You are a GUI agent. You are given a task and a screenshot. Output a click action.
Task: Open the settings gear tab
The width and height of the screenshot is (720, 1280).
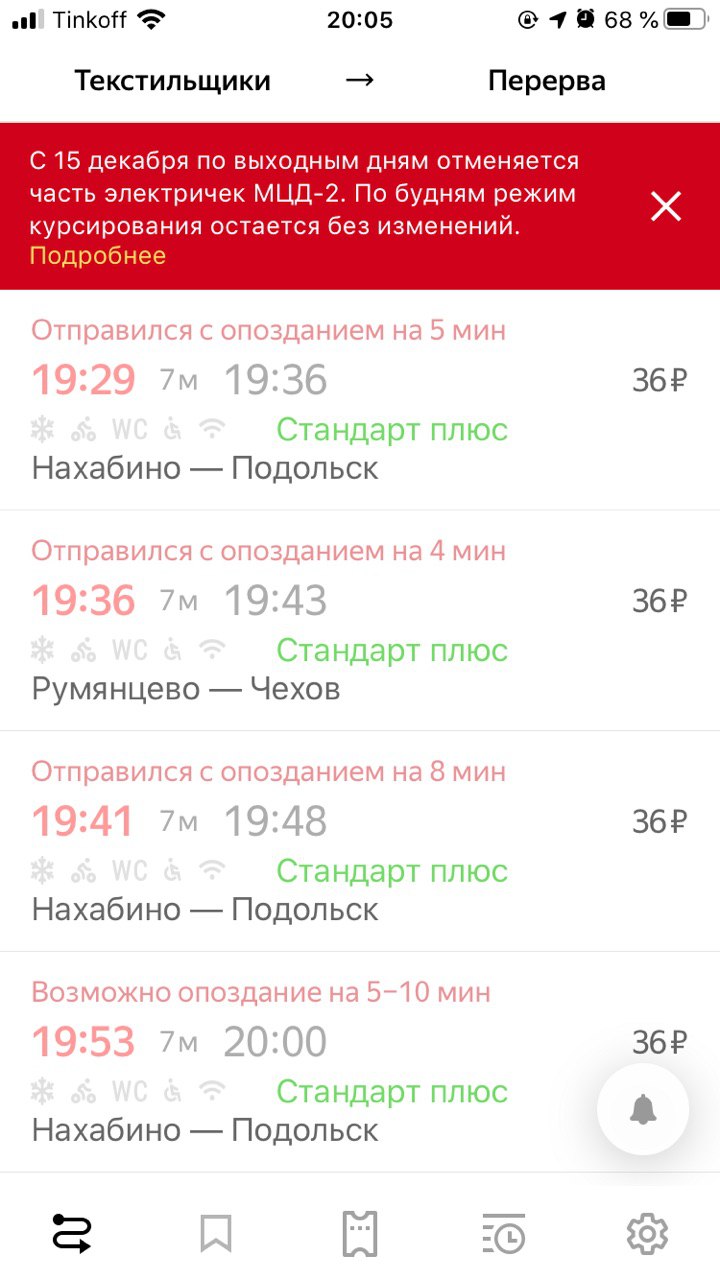(648, 1234)
